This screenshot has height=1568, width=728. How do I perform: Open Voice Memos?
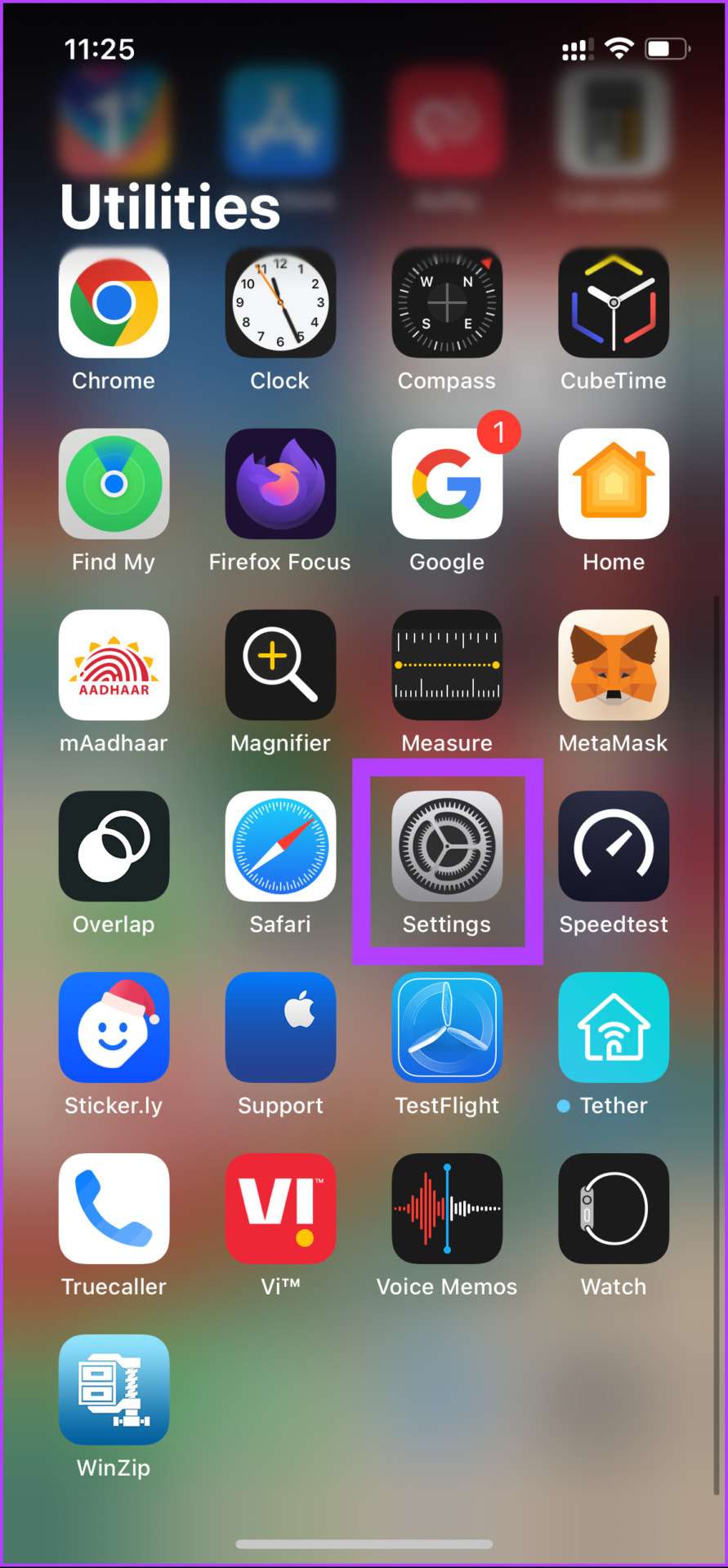[x=447, y=1209]
